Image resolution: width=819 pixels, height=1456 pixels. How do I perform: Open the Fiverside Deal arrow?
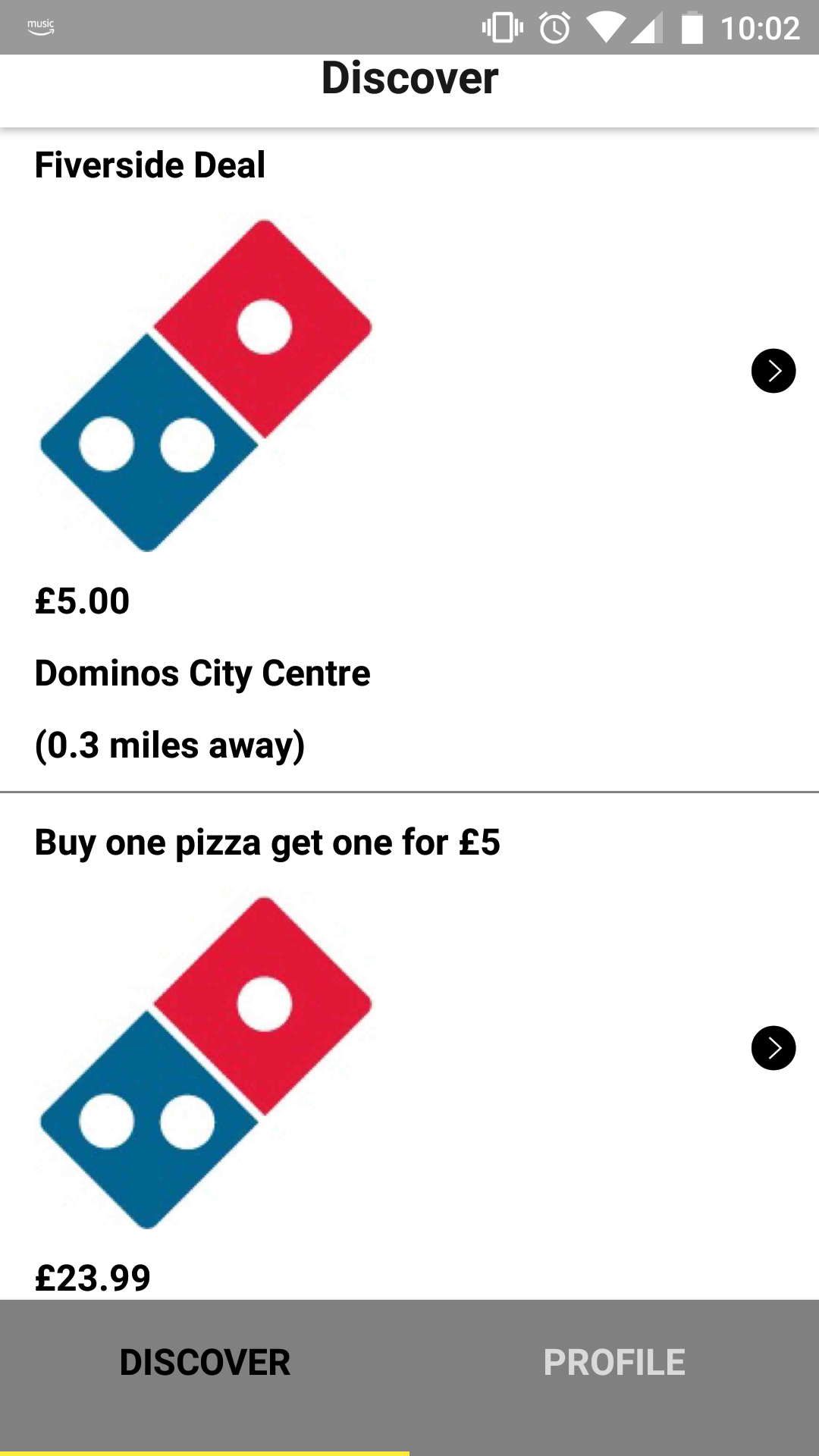pos(773,371)
